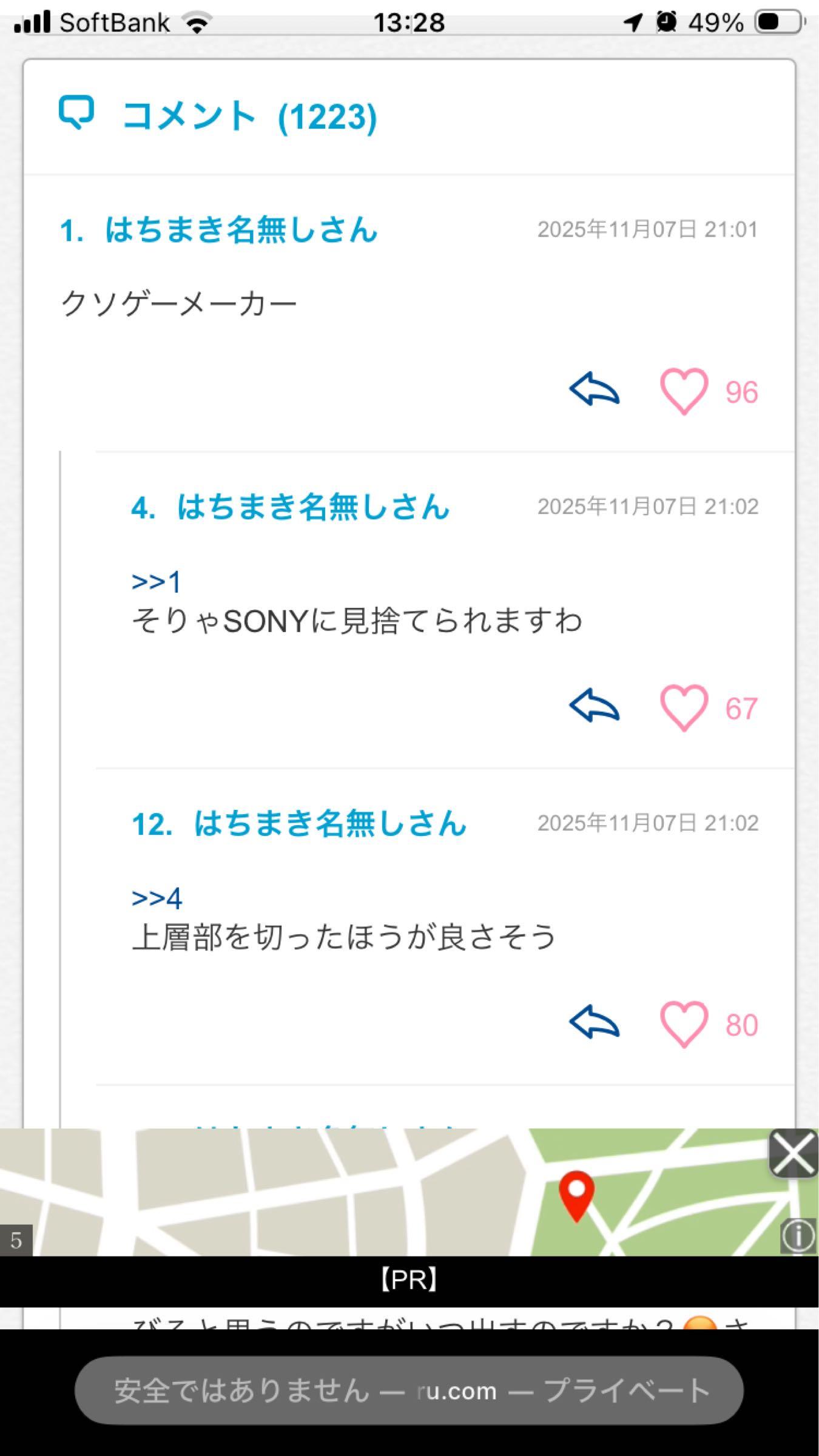Open the >>4 quote link
Image resolution: width=819 pixels, height=1456 pixels.
click(157, 898)
